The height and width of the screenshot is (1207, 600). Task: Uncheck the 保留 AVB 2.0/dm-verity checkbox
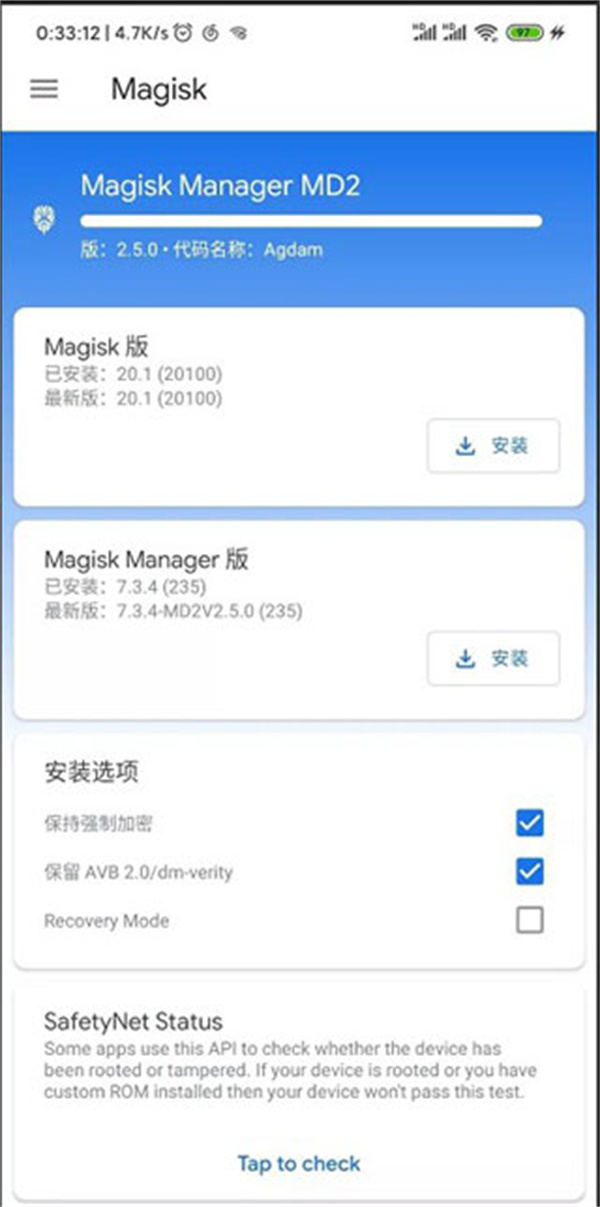[x=530, y=871]
